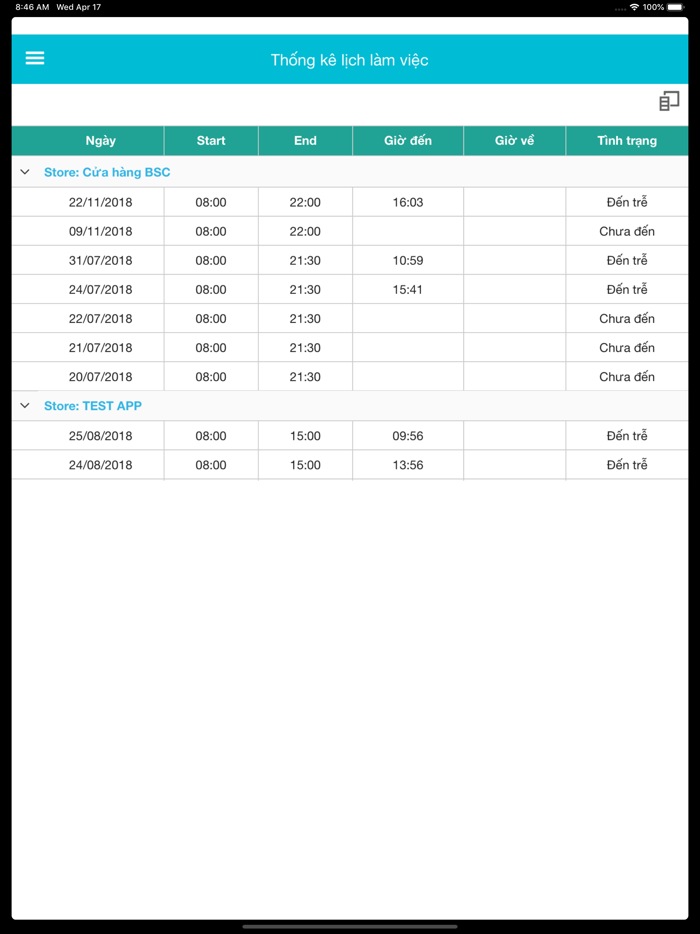Sort by the Start column header

click(211, 141)
